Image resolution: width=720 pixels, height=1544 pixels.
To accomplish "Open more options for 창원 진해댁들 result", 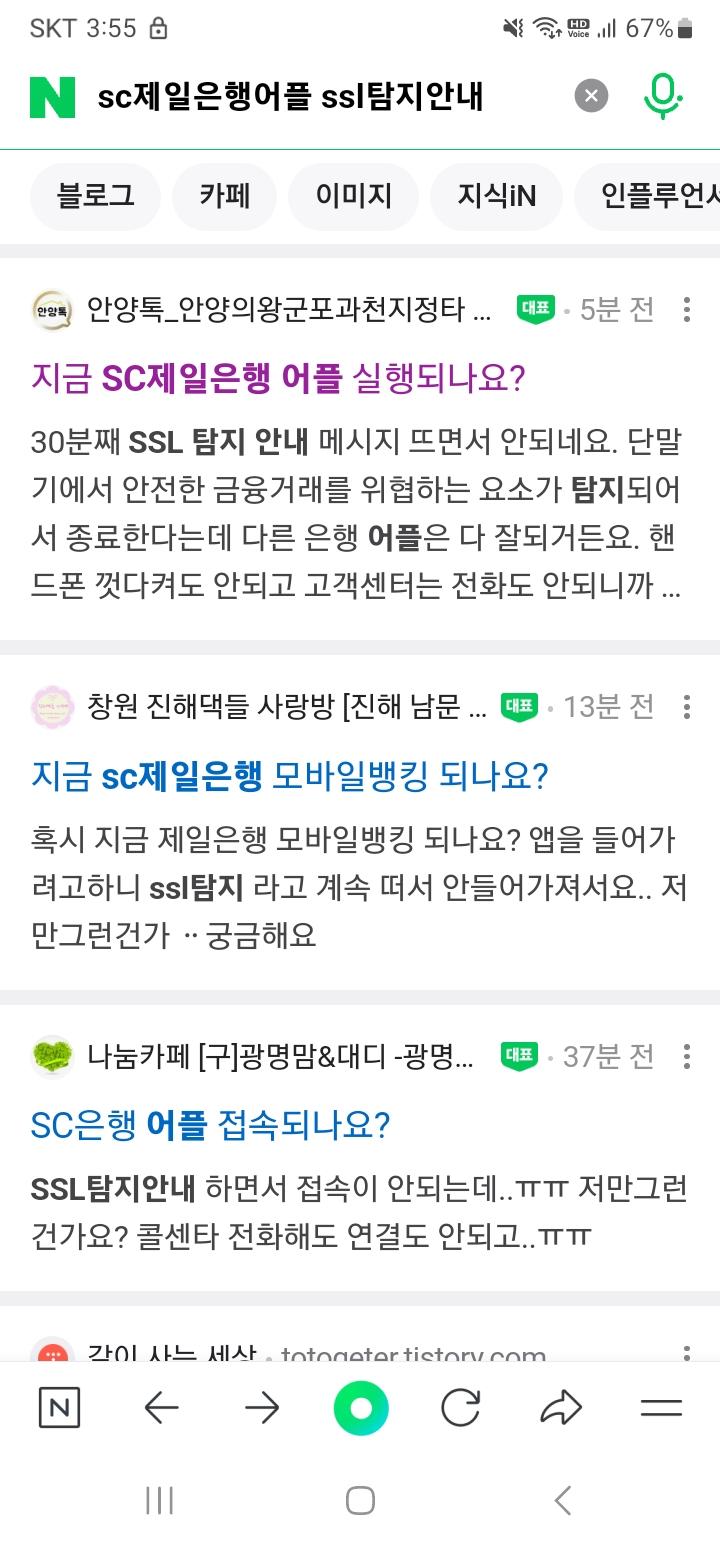I will 686,707.
